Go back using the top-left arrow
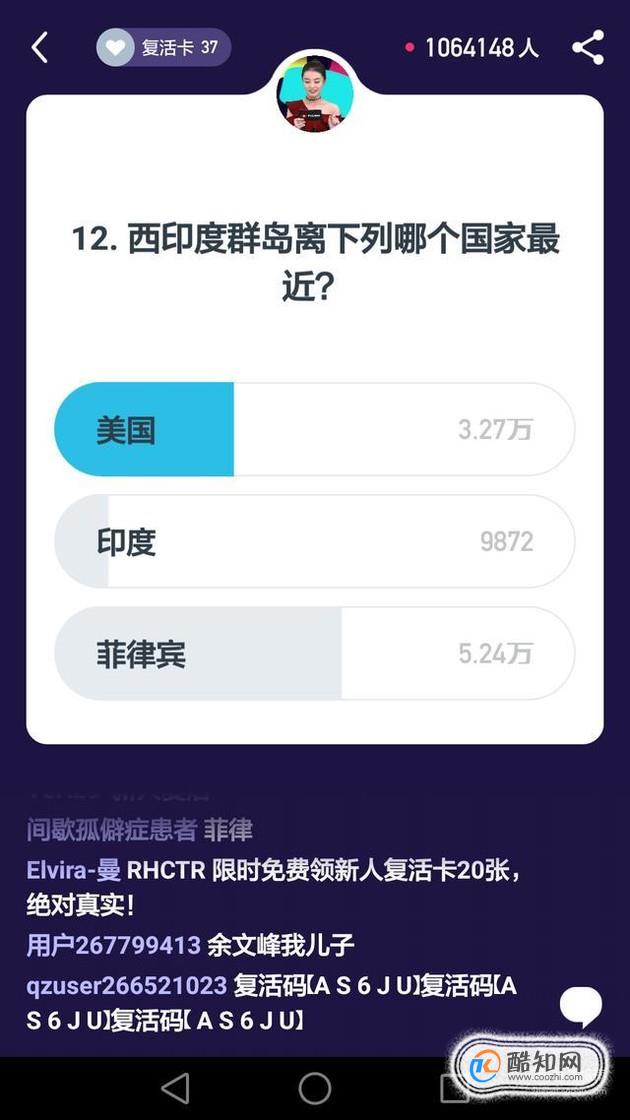The image size is (630, 1120). (40, 48)
